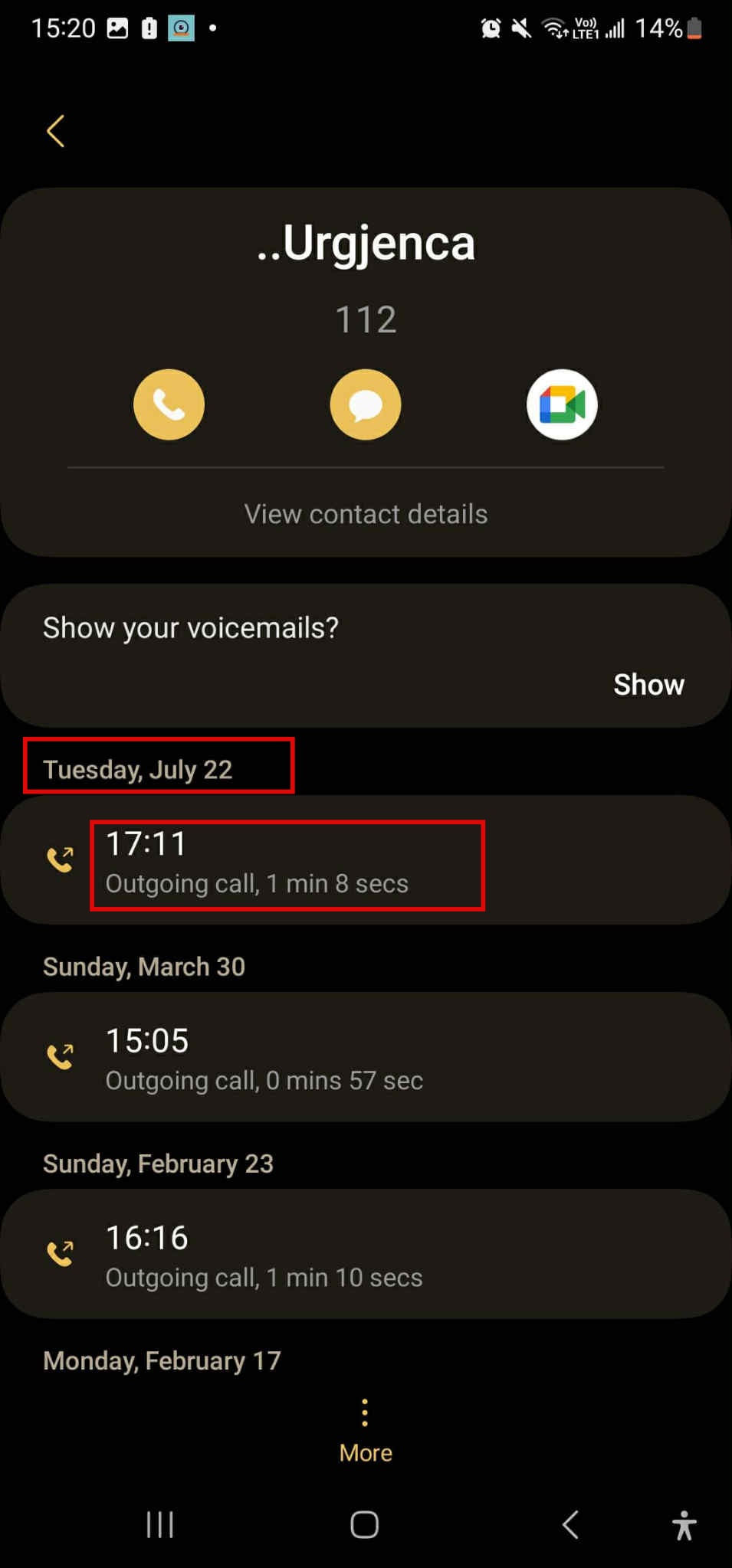732x1568 pixels.
Task: Open the 15:05 outgoing call entry
Action: coord(366,1058)
